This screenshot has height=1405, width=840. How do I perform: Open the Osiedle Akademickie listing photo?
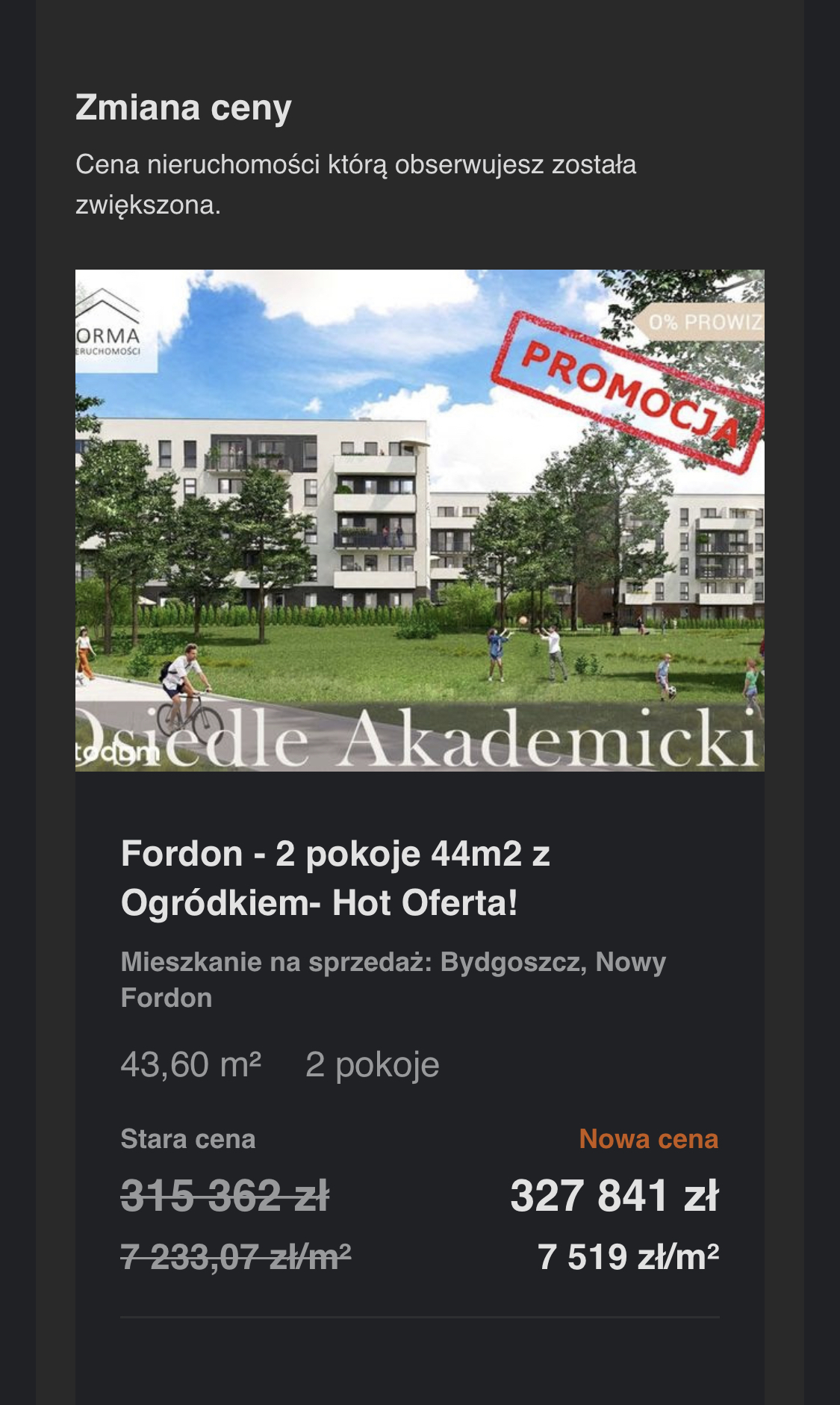(x=420, y=520)
